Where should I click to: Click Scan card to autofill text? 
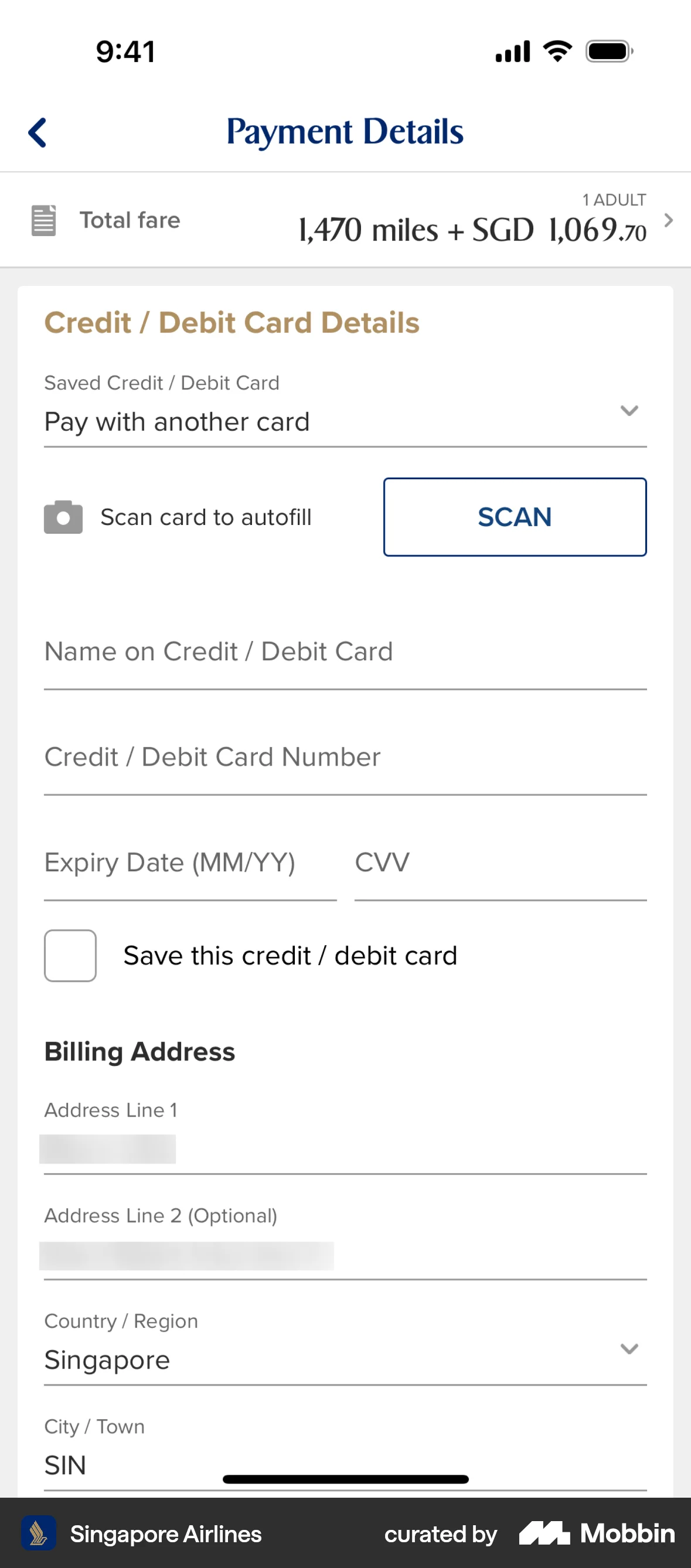pyautogui.click(x=206, y=517)
